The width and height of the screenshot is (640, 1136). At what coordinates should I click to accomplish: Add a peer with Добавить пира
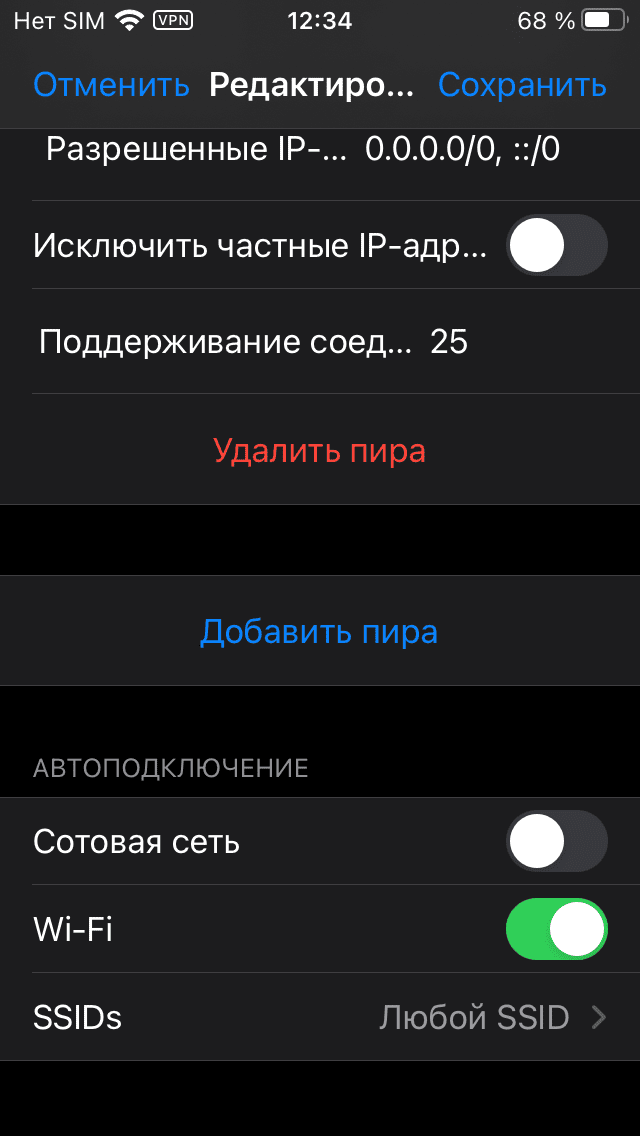pos(319,631)
